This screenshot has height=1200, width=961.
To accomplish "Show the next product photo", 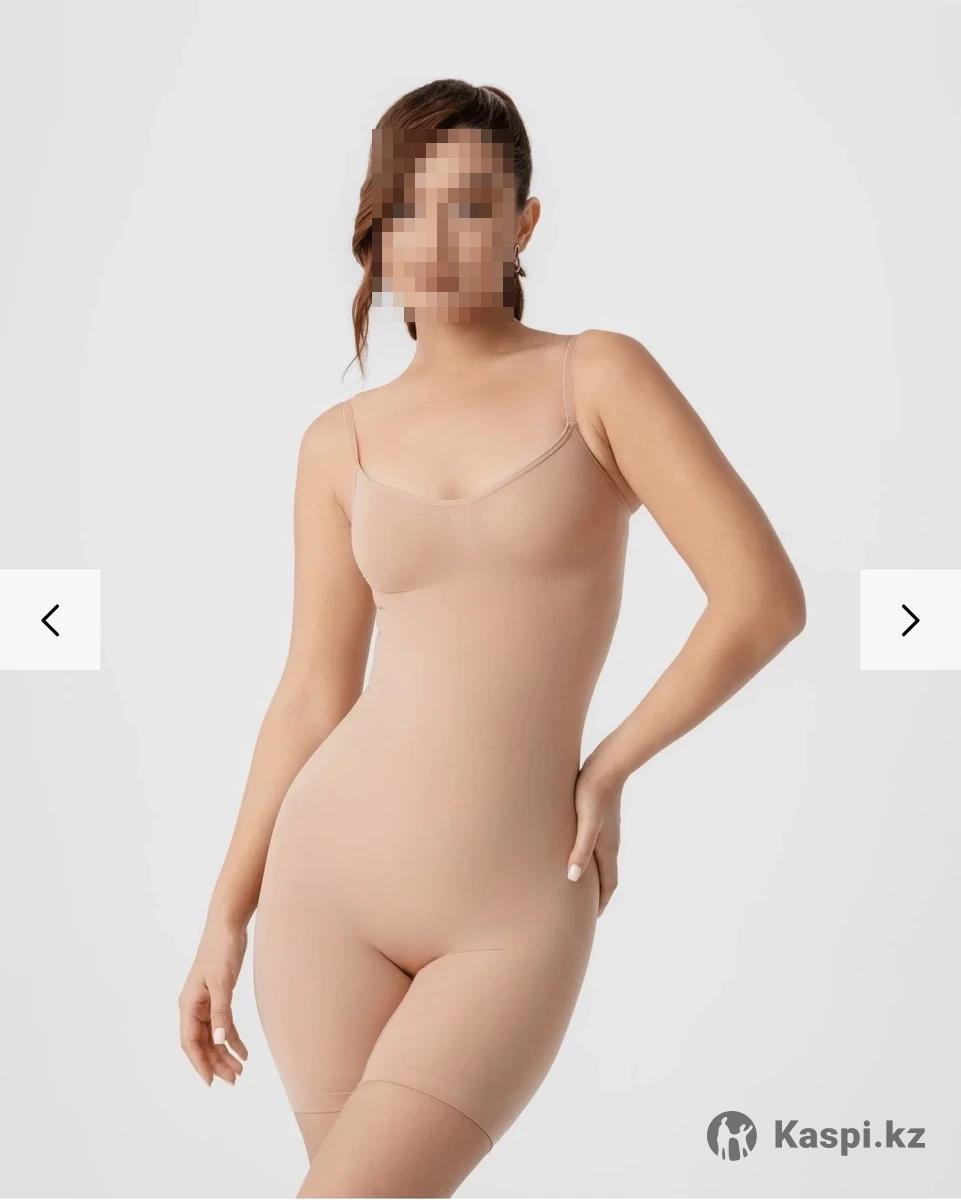I will click(910, 620).
